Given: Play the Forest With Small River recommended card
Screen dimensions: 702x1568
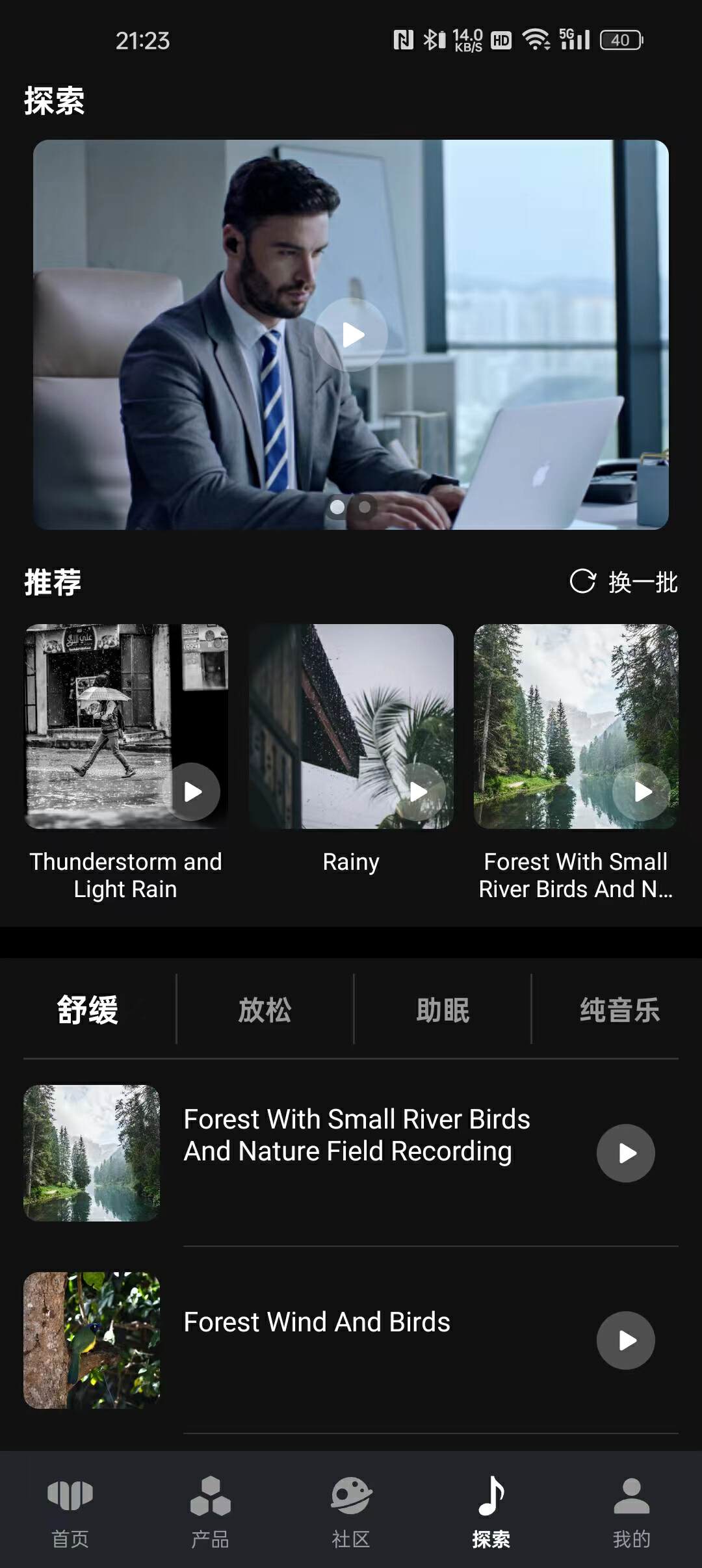Looking at the screenshot, I should (642, 792).
